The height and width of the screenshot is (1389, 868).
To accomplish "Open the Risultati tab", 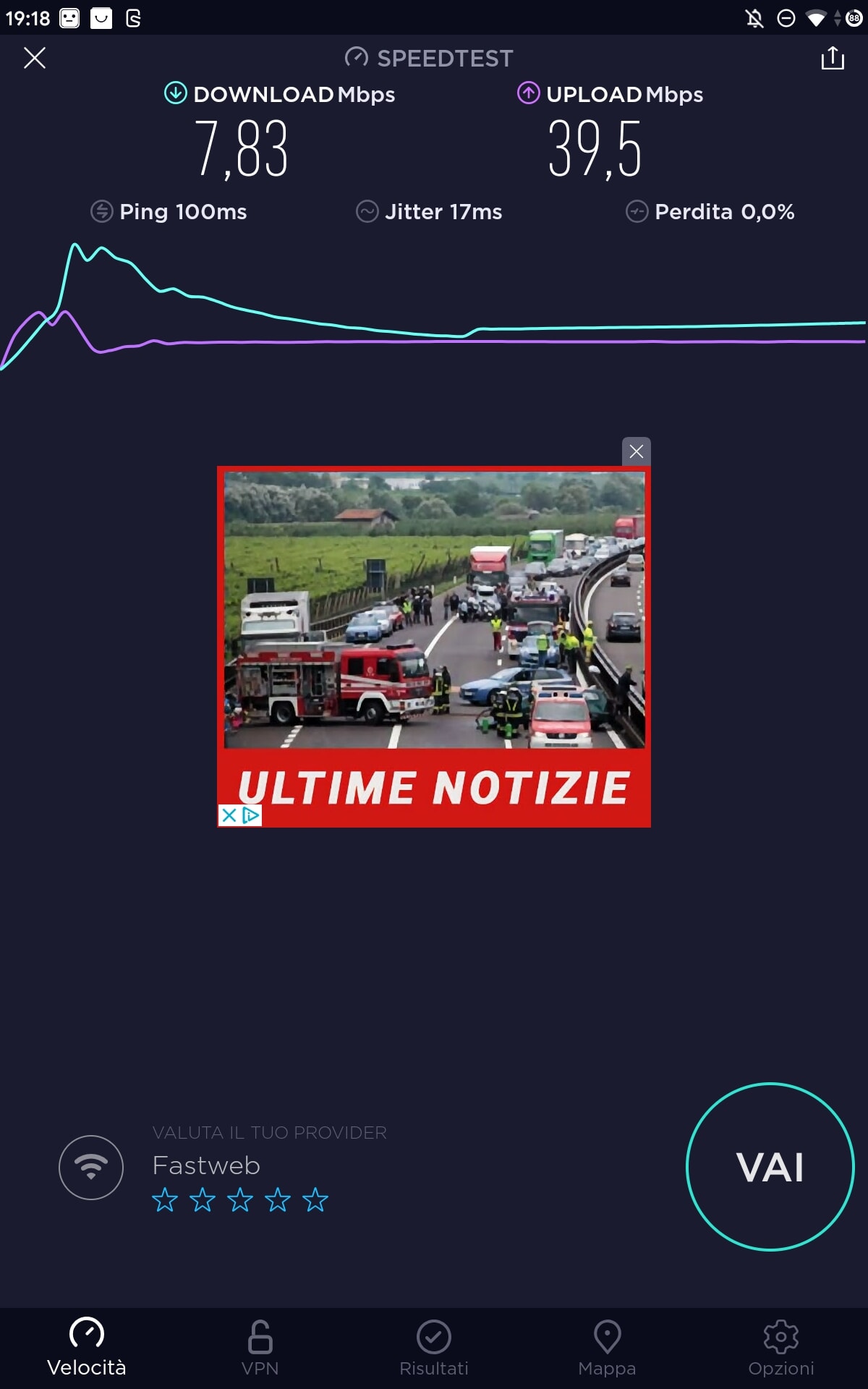I will point(434,1348).
